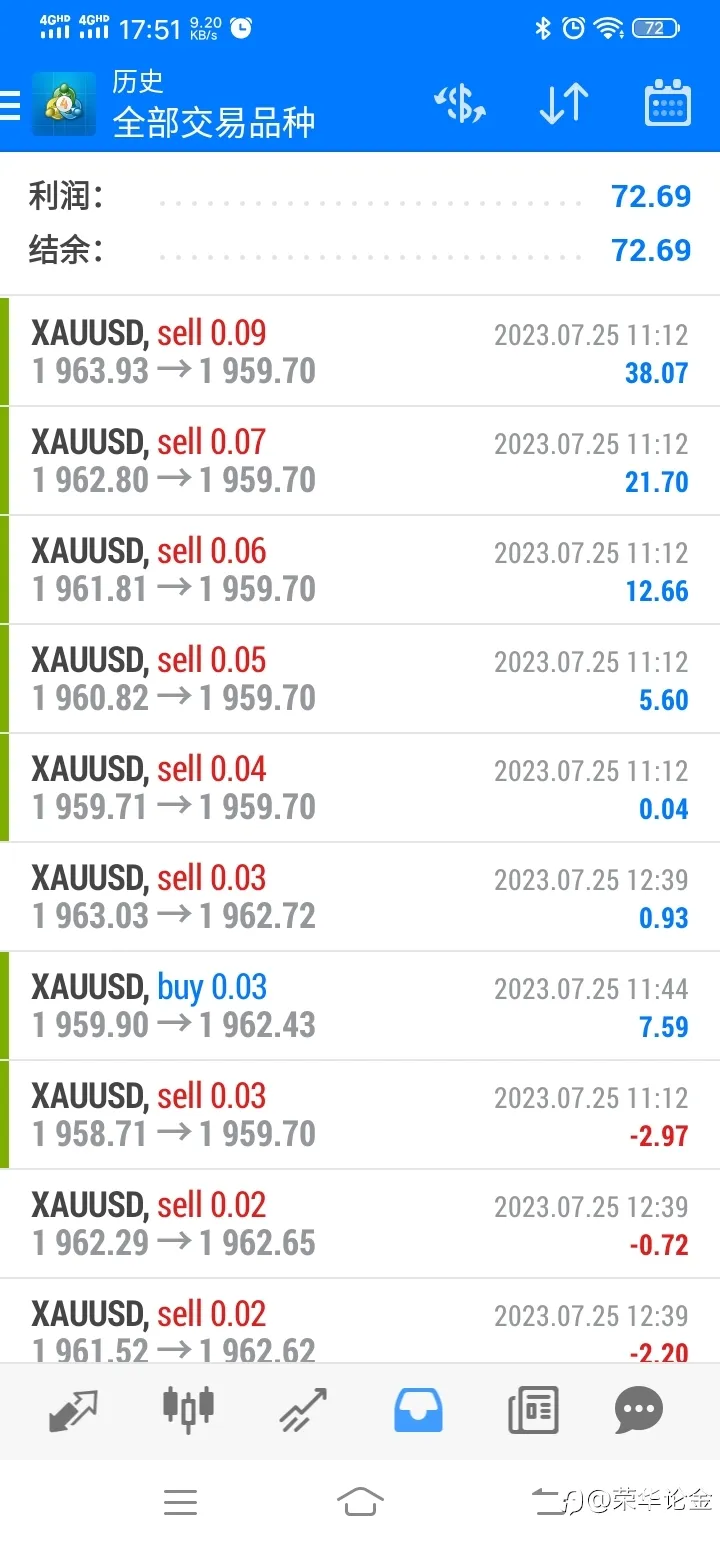Open the side drawer menu
Image resolution: width=720 pixels, height=1544 pixels.
coord(10,105)
